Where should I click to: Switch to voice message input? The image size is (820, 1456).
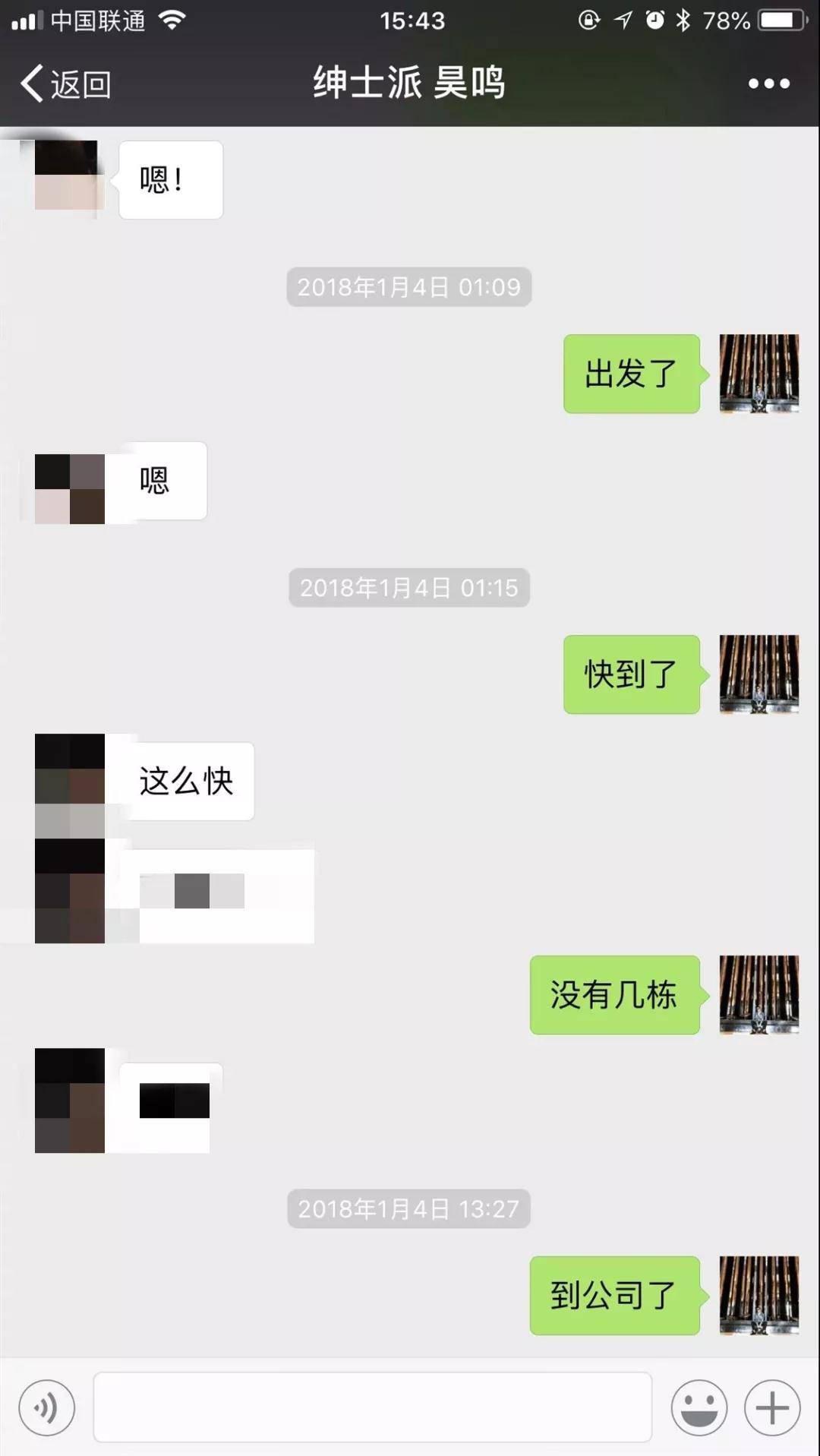pos(47,1407)
